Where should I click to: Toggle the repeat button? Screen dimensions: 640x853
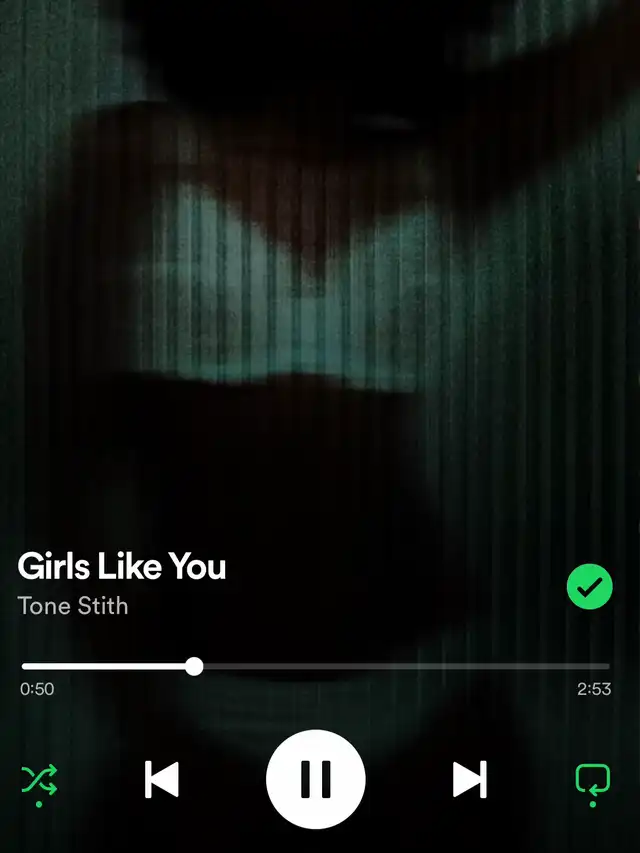(x=592, y=779)
